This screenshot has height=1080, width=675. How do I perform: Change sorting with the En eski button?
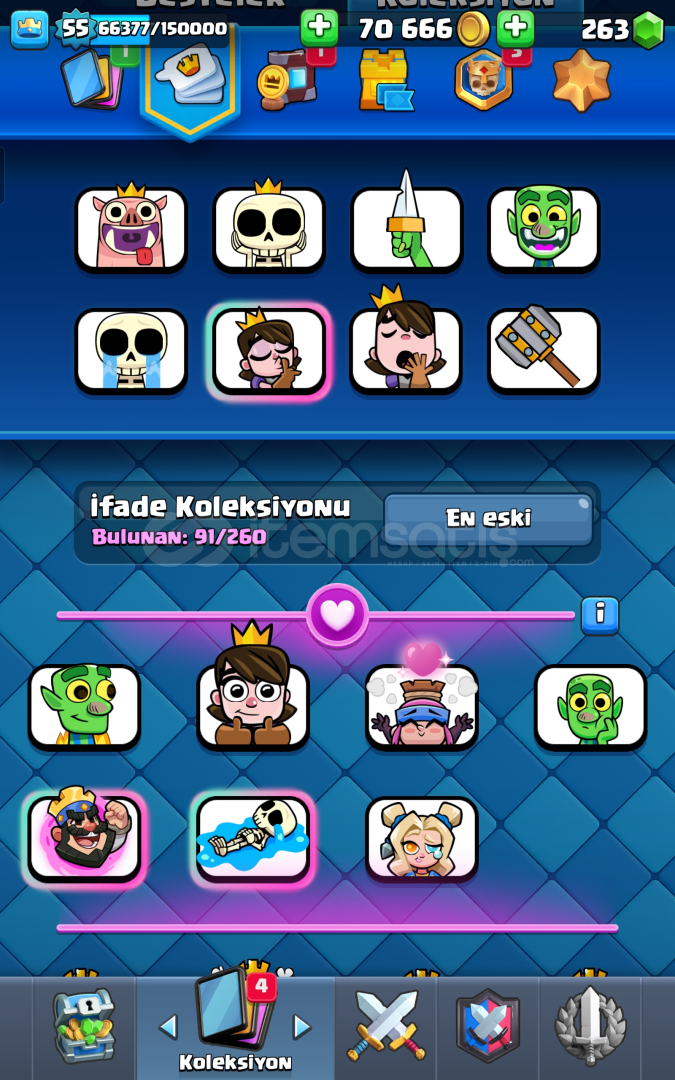coord(488,518)
